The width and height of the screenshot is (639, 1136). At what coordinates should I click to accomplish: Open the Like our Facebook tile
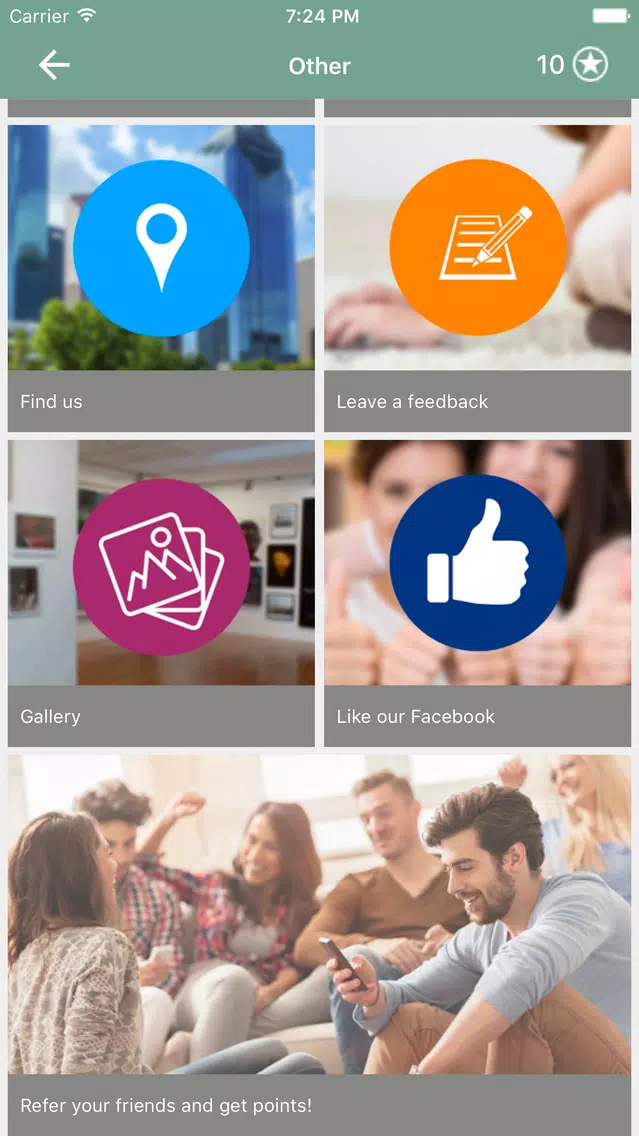click(477, 593)
